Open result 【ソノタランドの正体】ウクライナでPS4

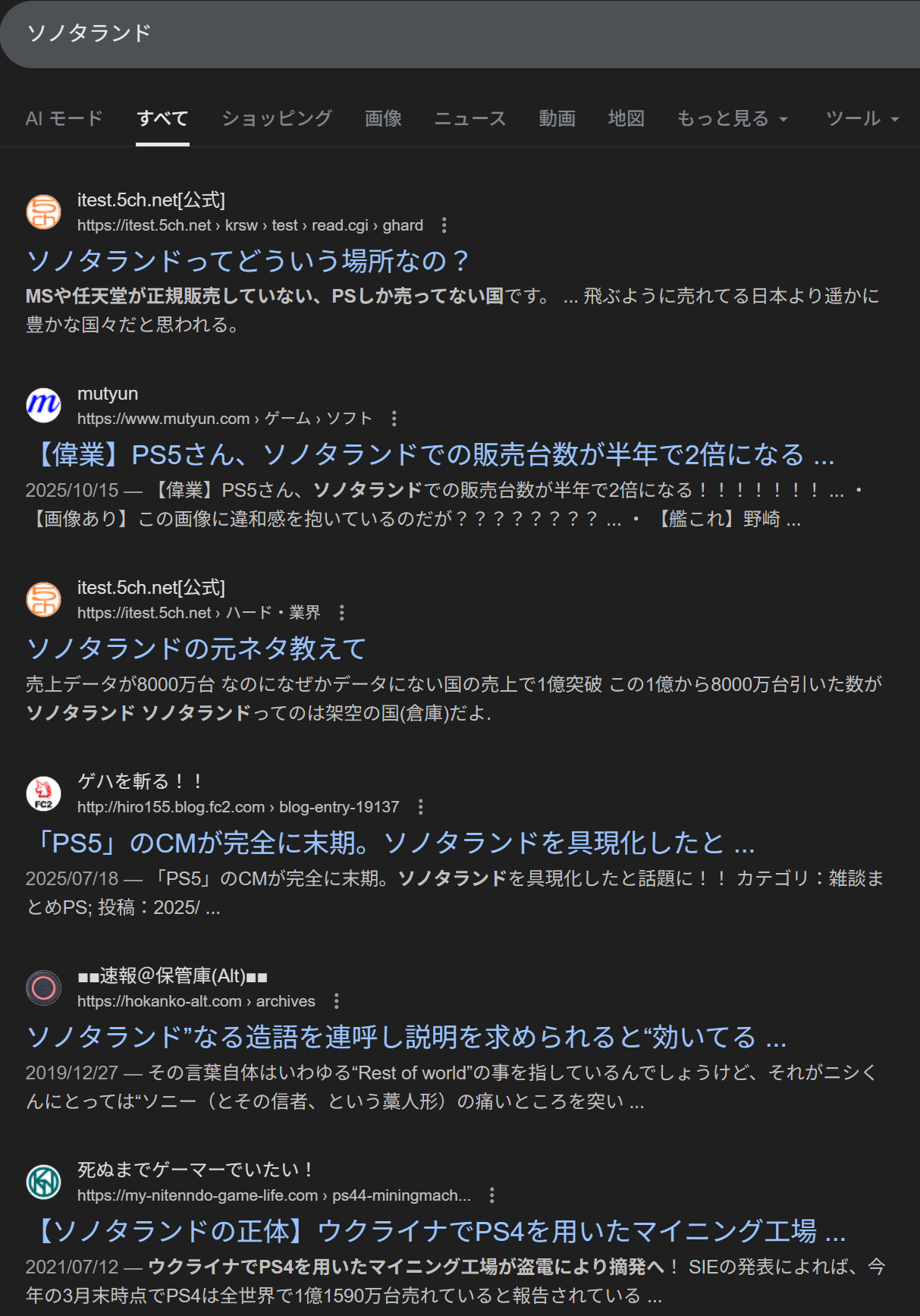pos(436,1231)
